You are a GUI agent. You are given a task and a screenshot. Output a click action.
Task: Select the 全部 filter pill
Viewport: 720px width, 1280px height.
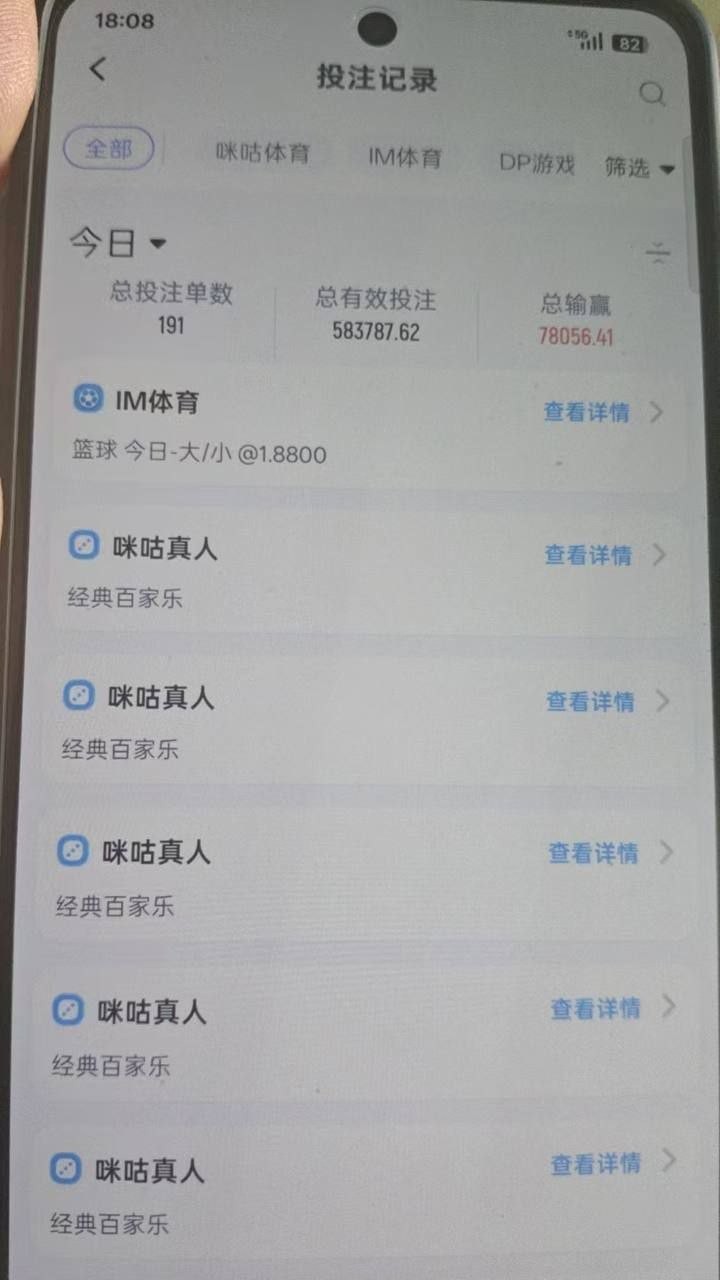click(x=108, y=147)
